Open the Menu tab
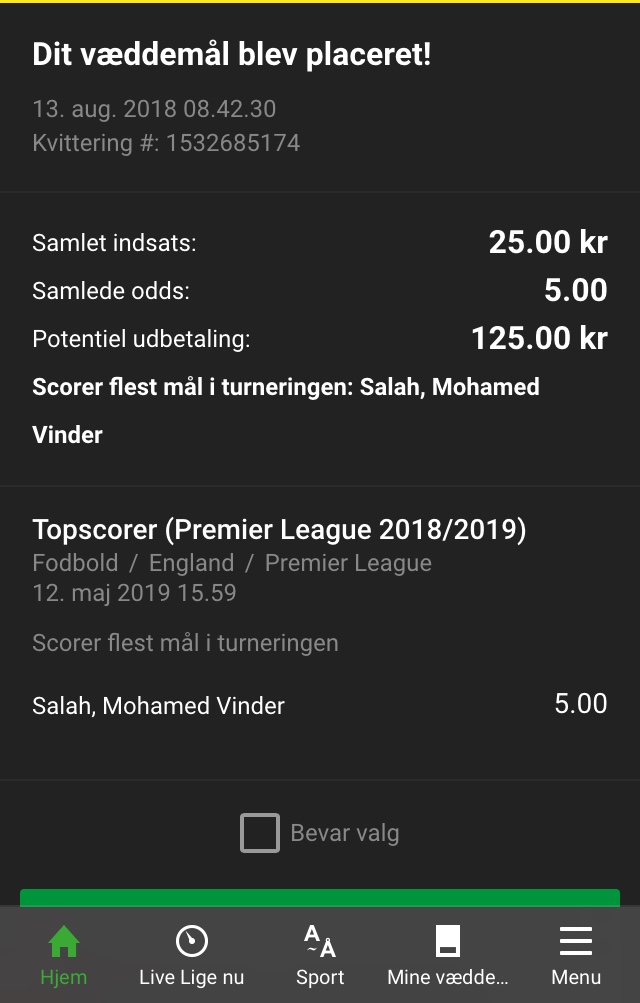640x1003 pixels. pyautogui.click(x=576, y=955)
